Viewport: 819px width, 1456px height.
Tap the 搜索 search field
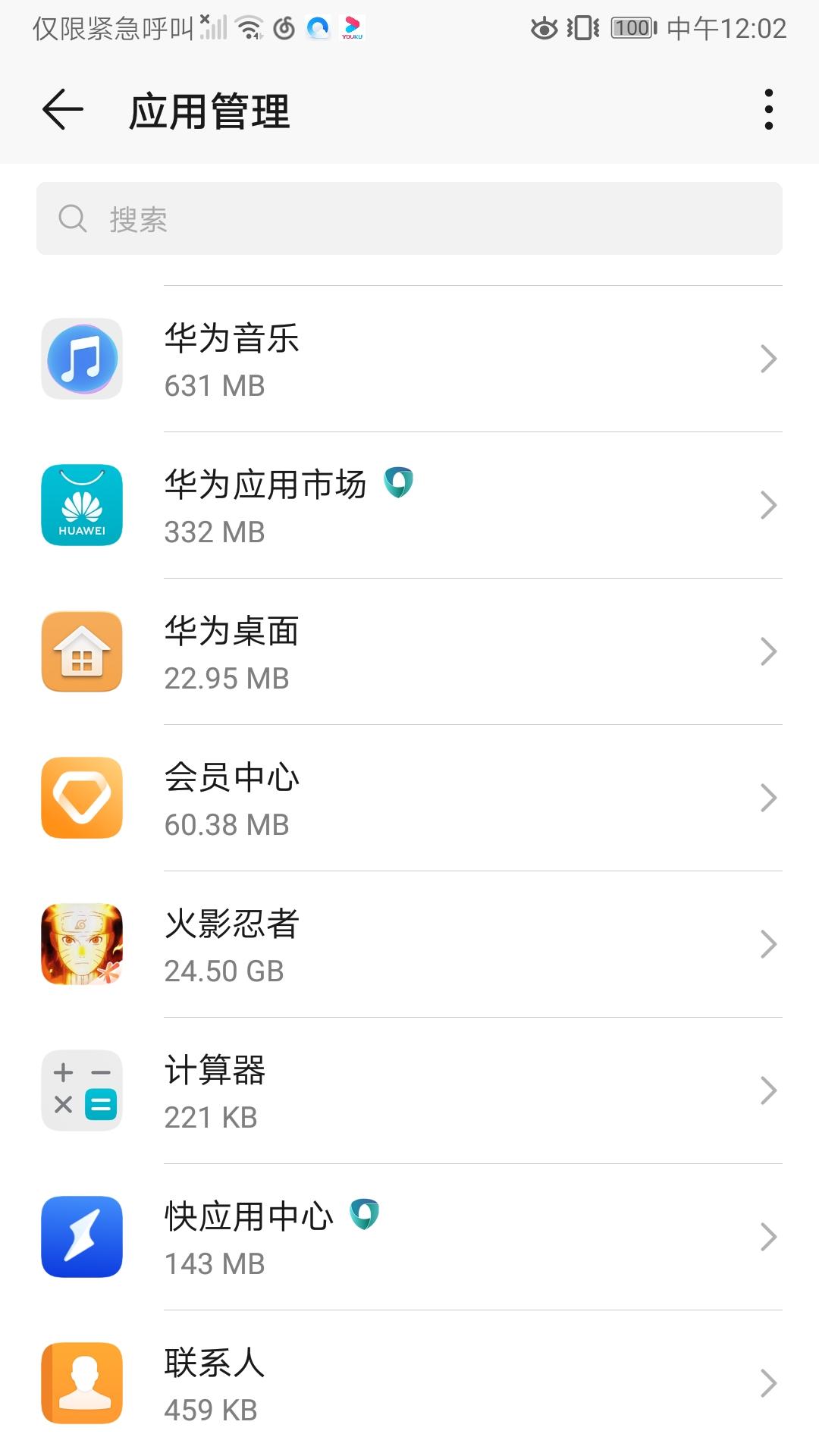tap(409, 218)
